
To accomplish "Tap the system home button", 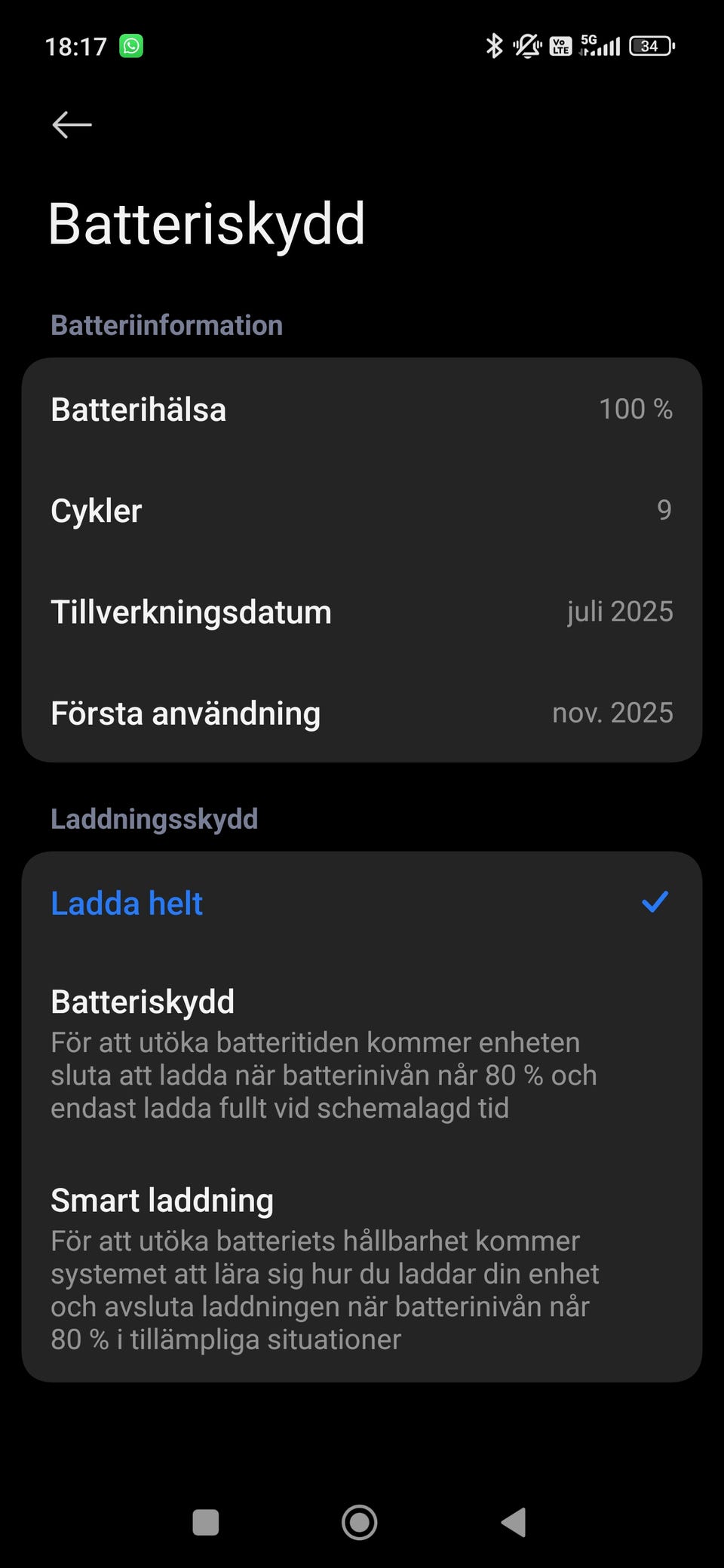I will click(360, 1522).
